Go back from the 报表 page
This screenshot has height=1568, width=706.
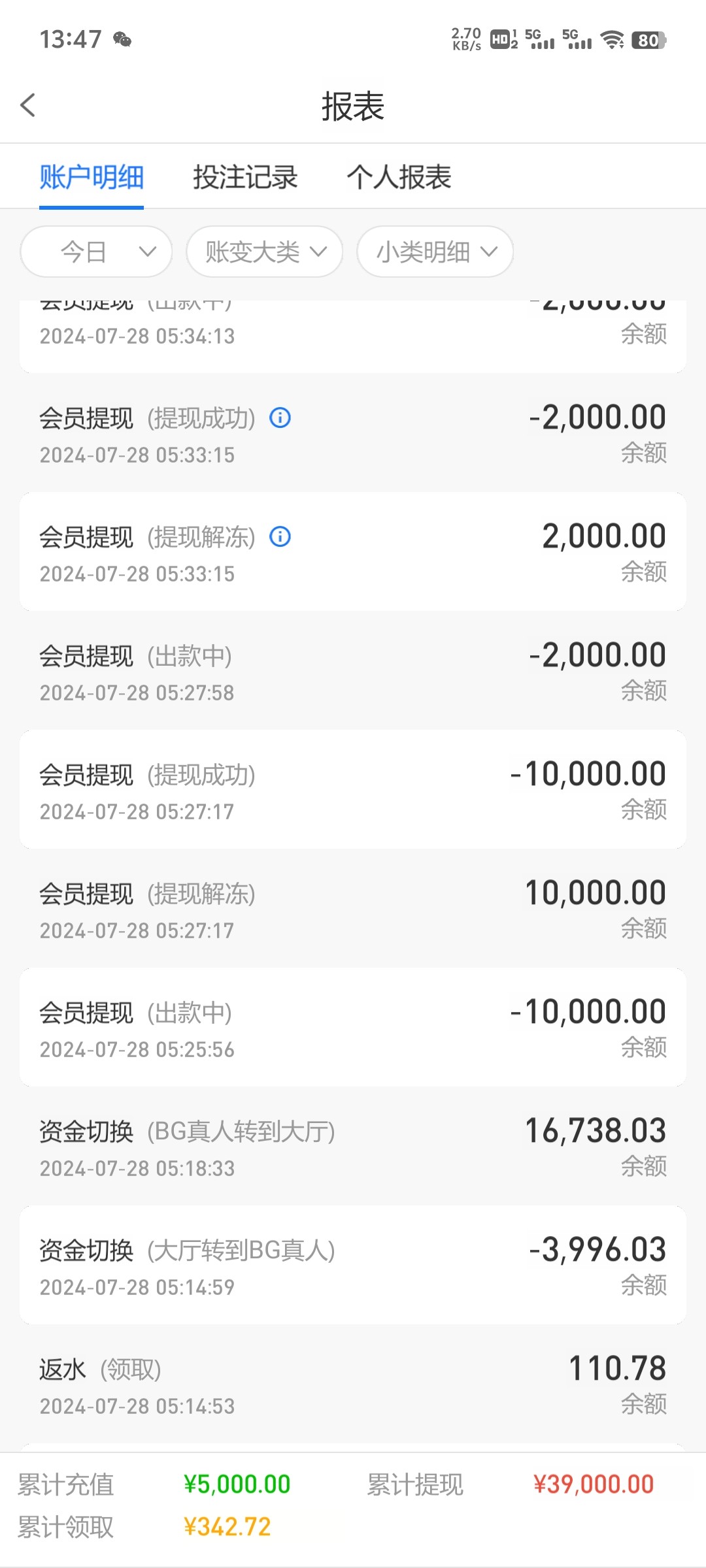pyautogui.click(x=27, y=105)
